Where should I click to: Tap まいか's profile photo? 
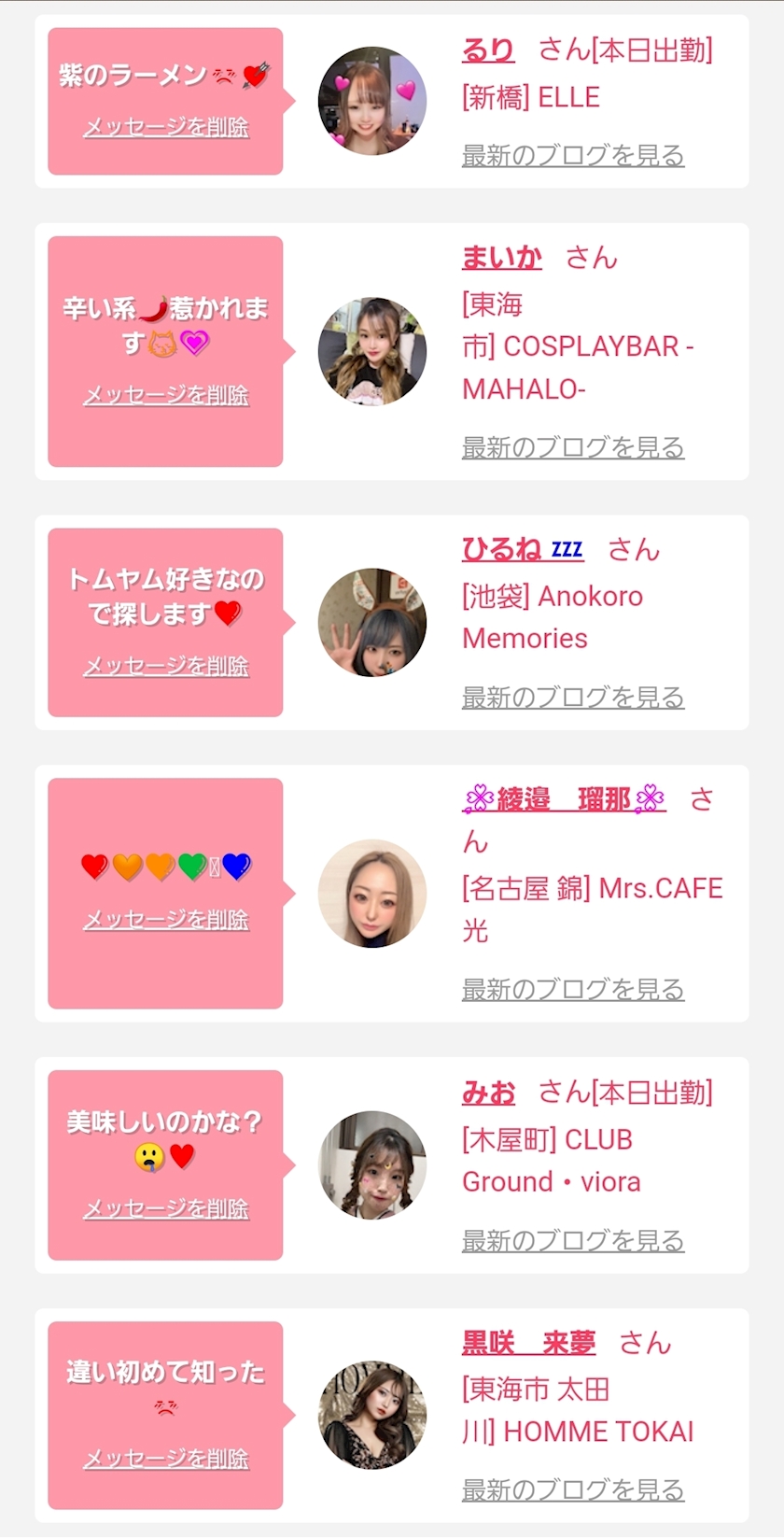pos(372,351)
